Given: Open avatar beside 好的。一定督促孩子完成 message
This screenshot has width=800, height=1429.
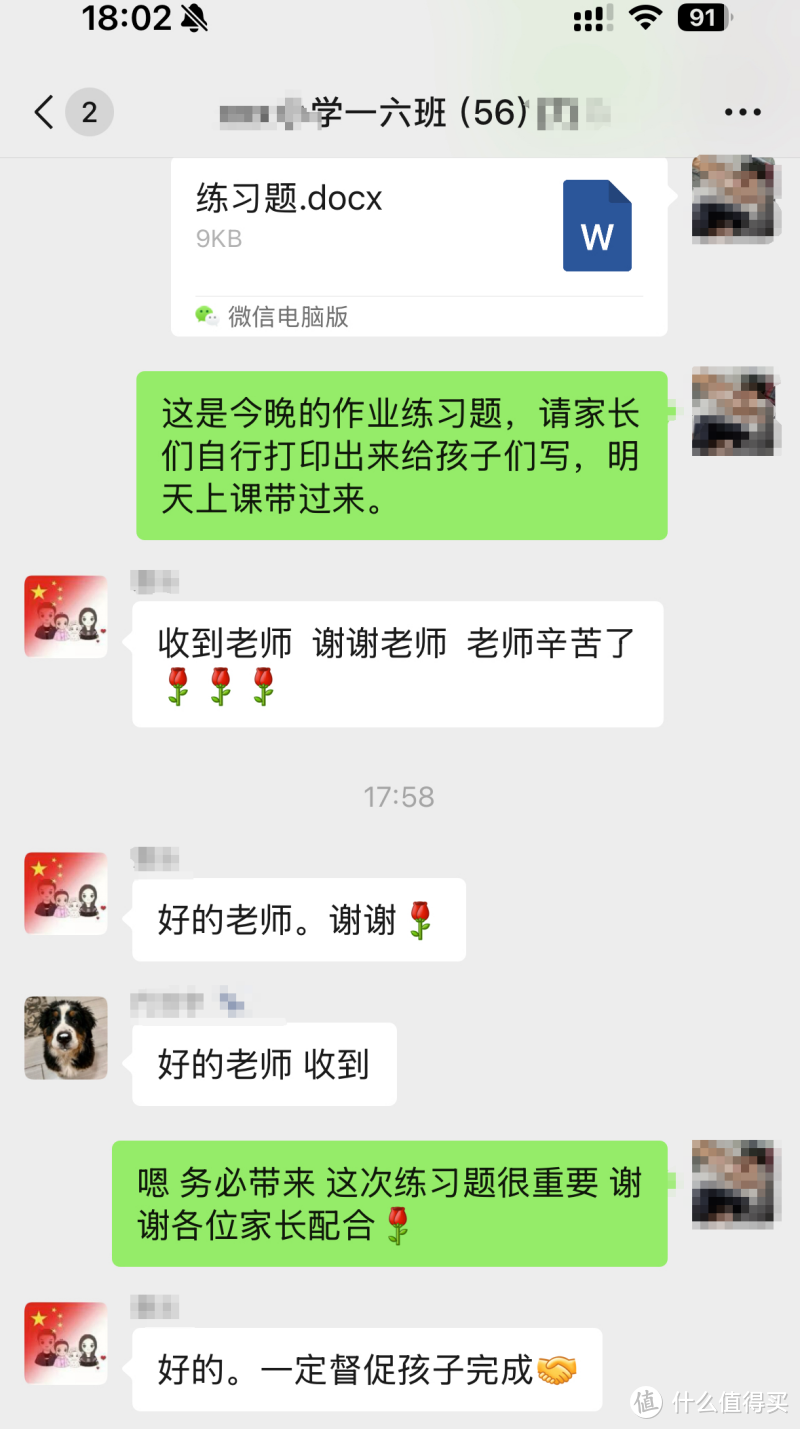Looking at the screenshot, I should point(66,1342).
